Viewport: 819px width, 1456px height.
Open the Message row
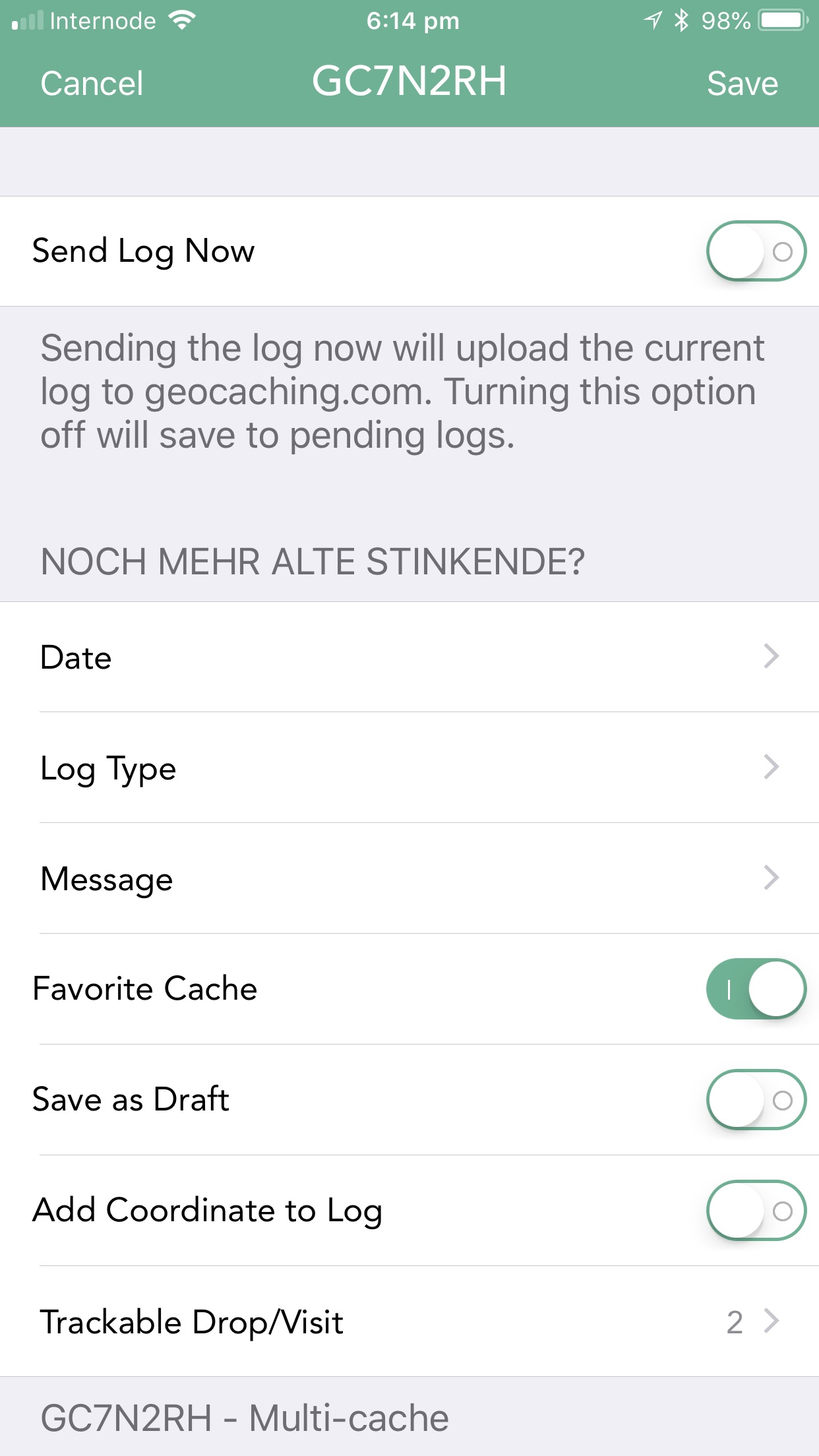click(409, 878)
